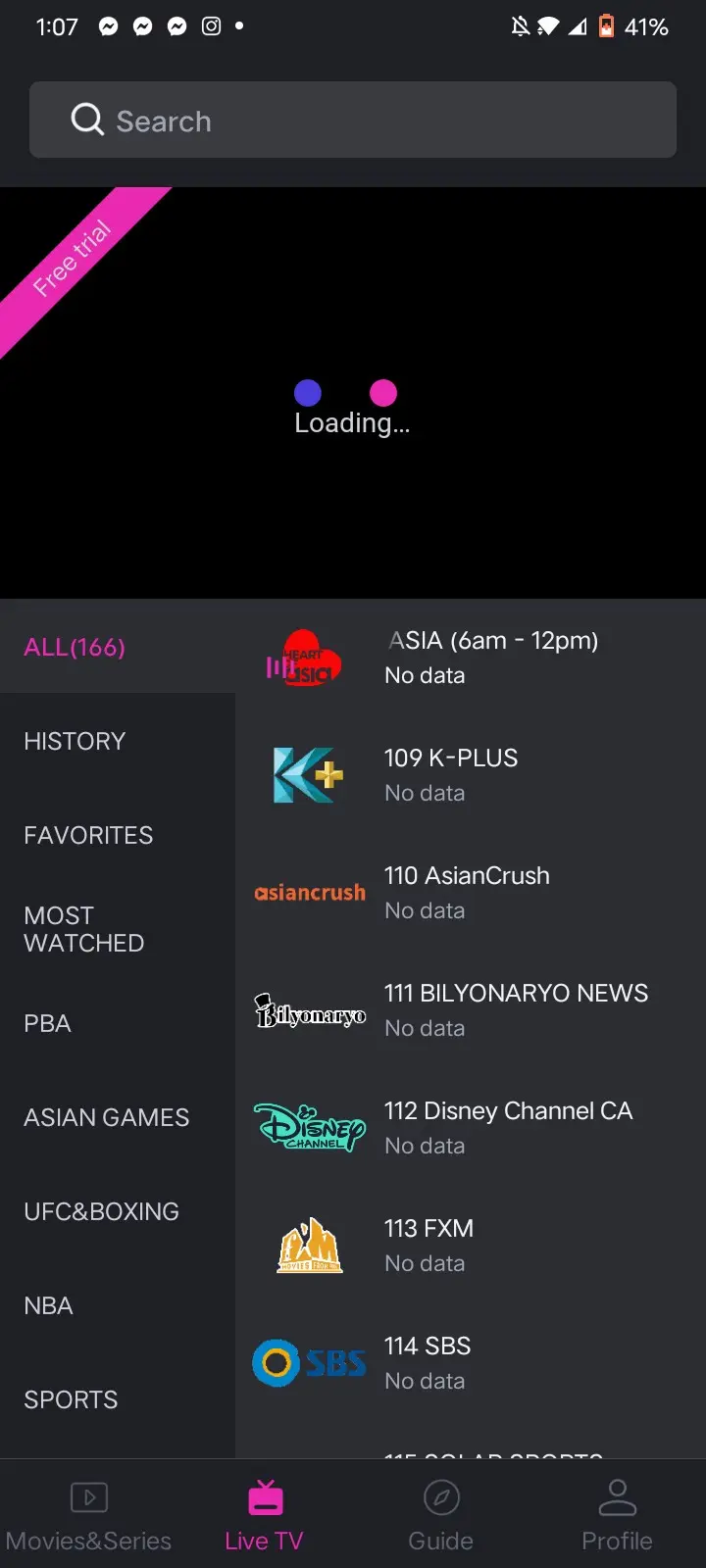Open the HISTORY category
706x1568 pixels.
(118, 741)
